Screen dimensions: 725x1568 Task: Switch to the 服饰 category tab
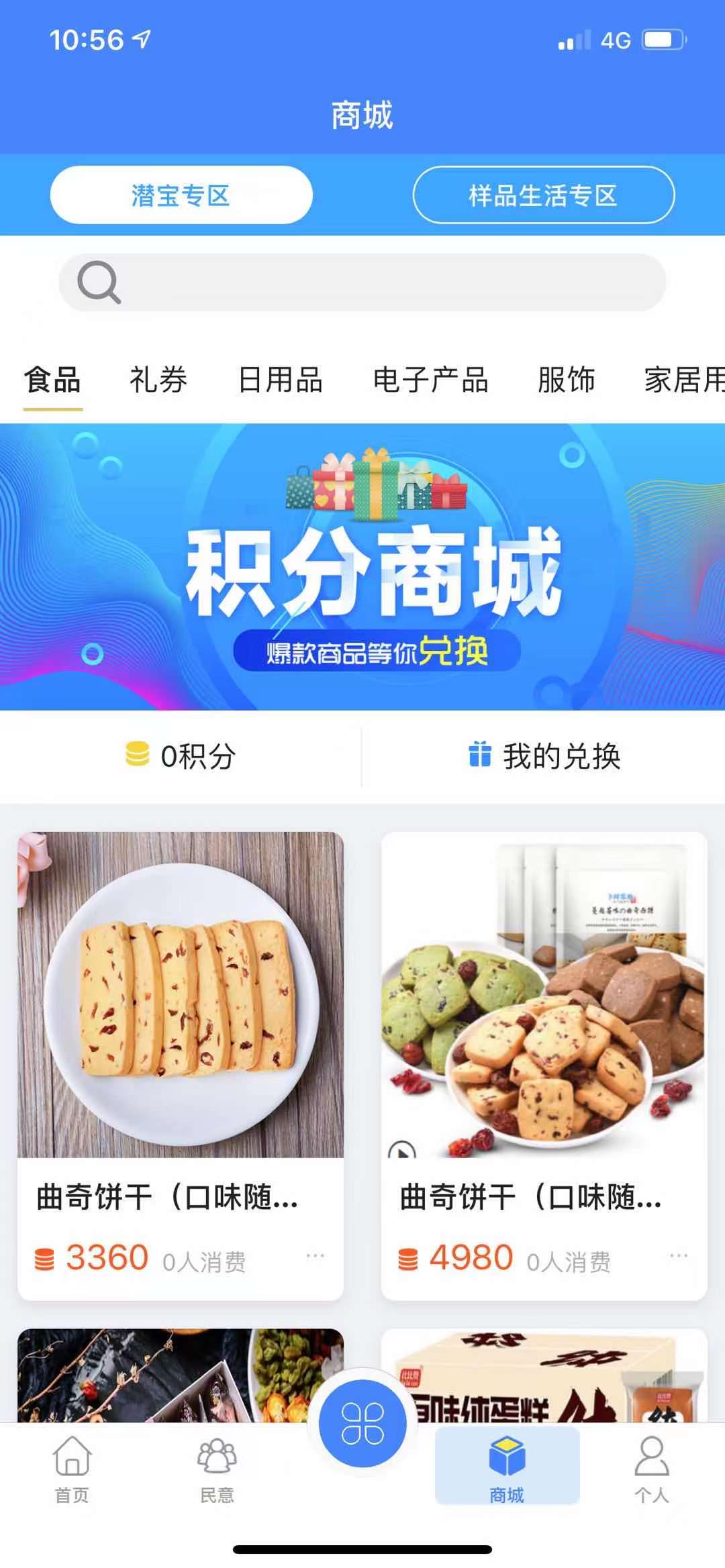pos(566,380)
